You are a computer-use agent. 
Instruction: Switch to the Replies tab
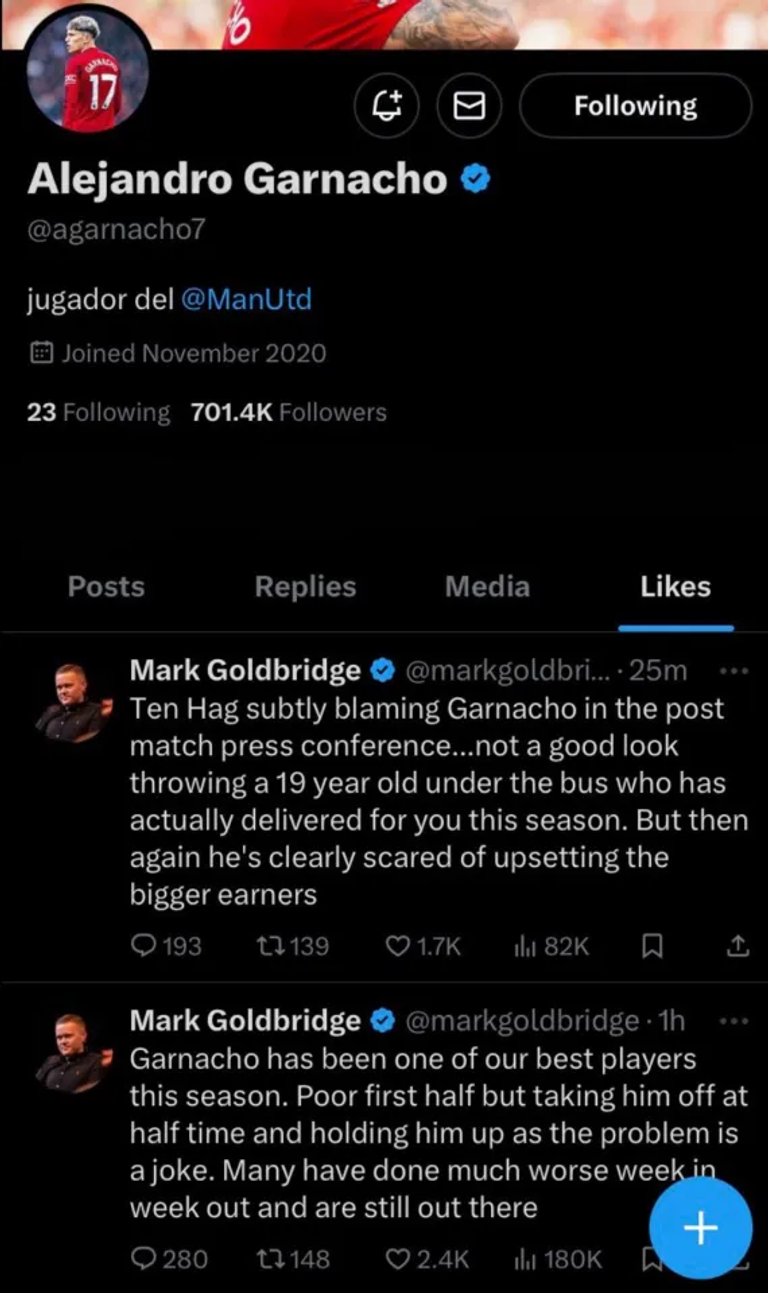pyautogui.click(x=305, y=587)
